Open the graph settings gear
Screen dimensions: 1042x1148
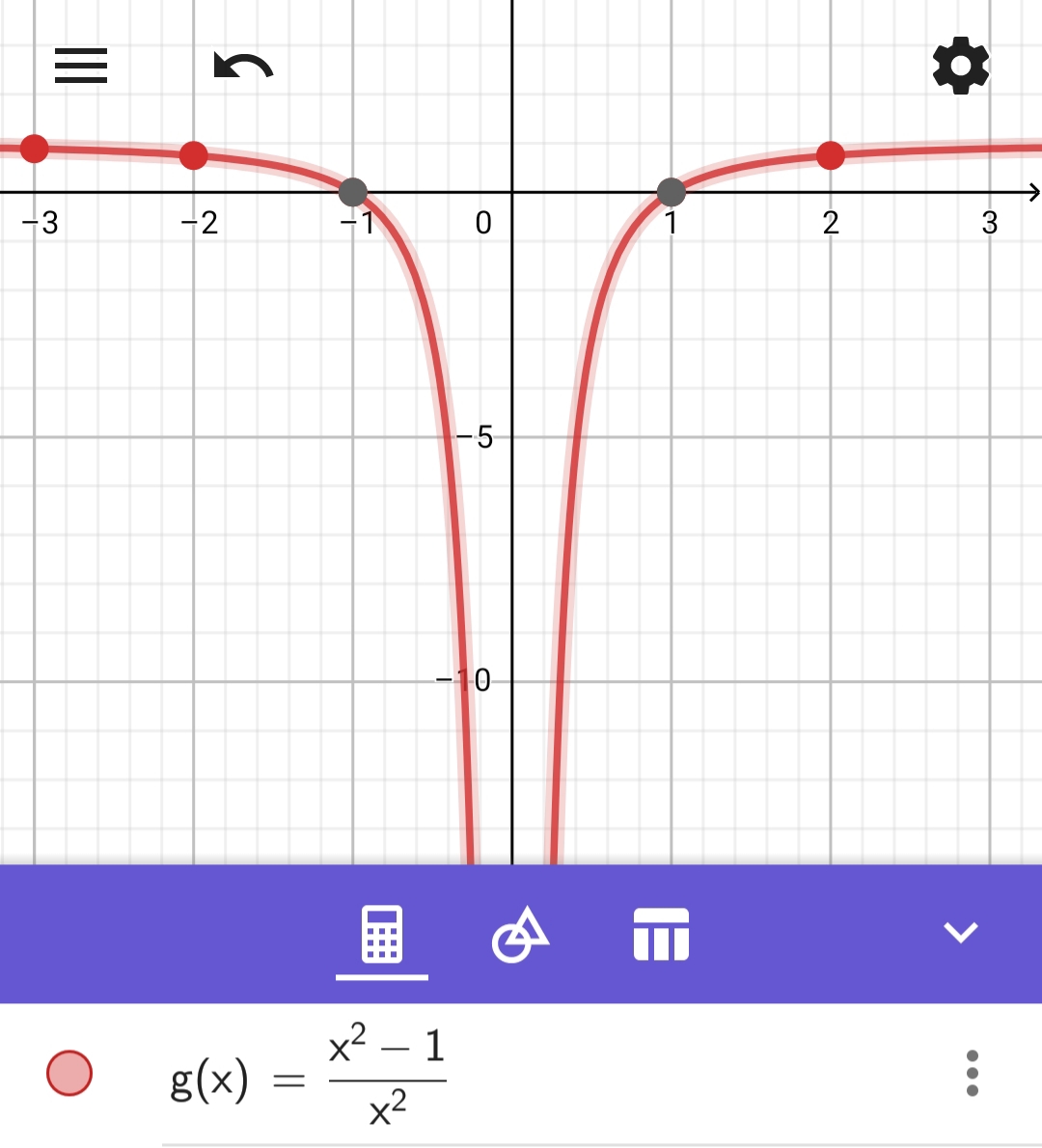click(960, 66)
